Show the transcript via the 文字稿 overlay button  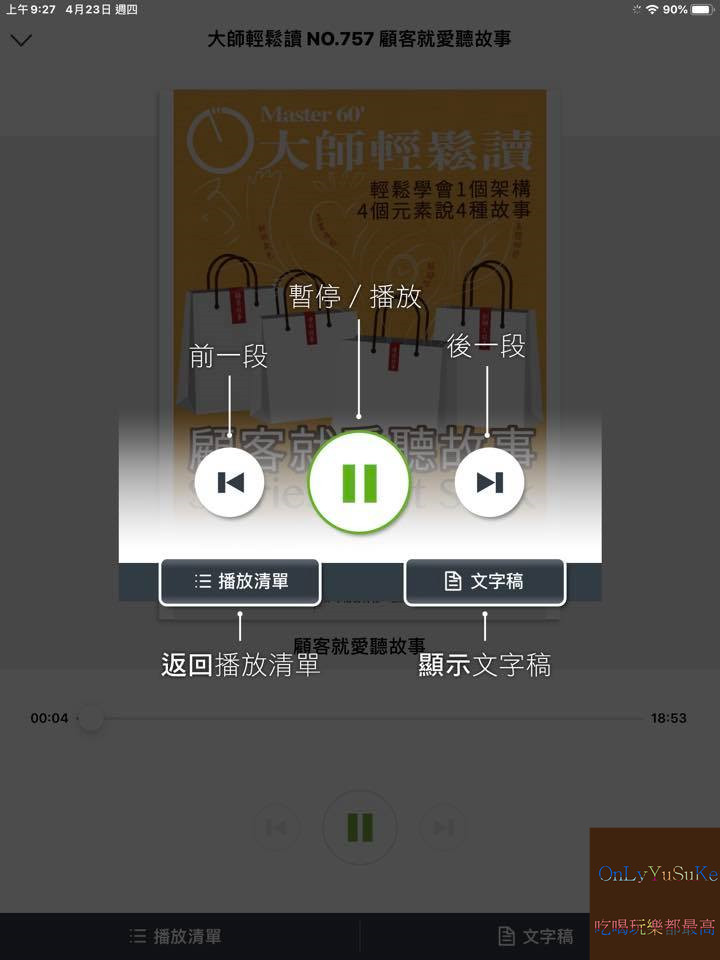(x=485, y=580)
